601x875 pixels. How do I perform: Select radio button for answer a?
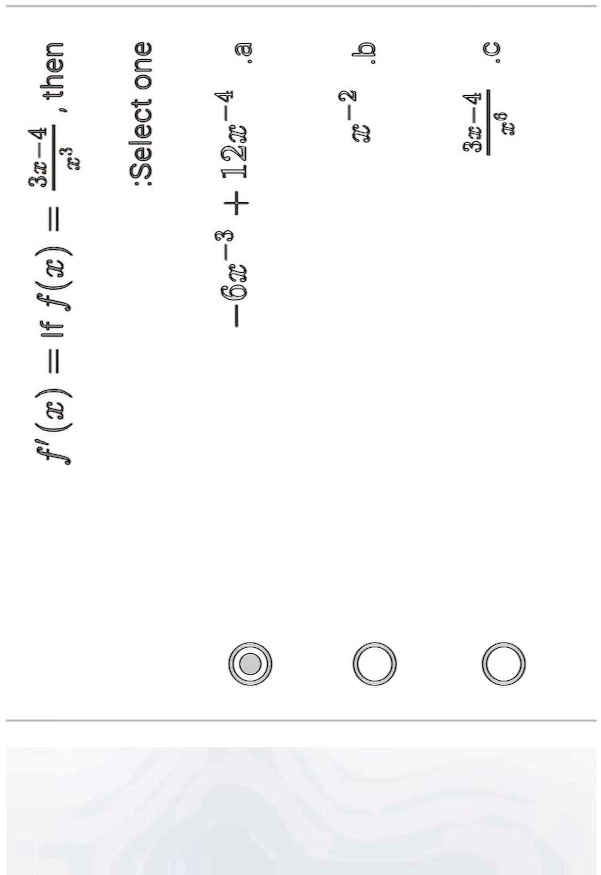pyautogui.click(x=251, y=664)
